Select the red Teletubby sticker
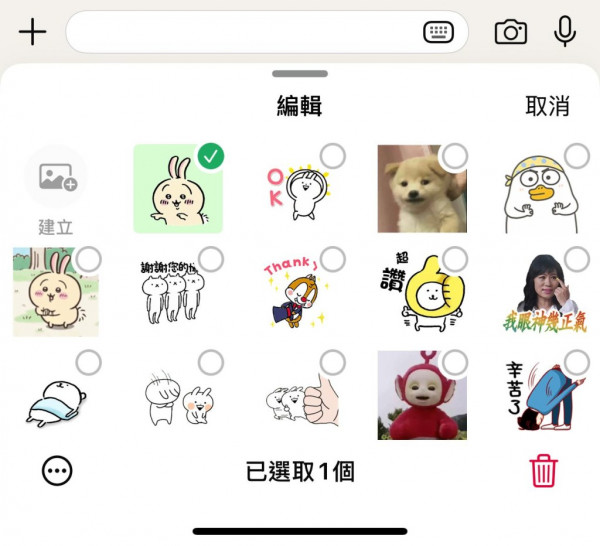This screenshot has width=600, height=546. pyautogui.click(x=421, y=394)
